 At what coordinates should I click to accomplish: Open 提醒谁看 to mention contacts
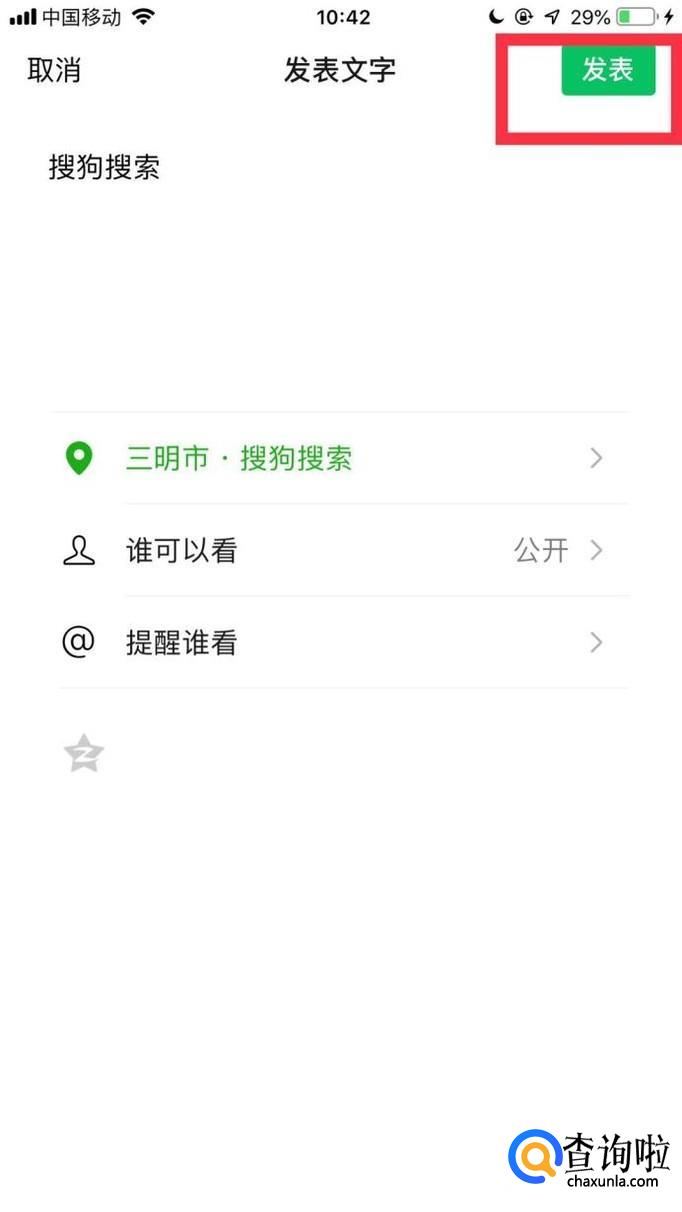[x=341, y=643]
